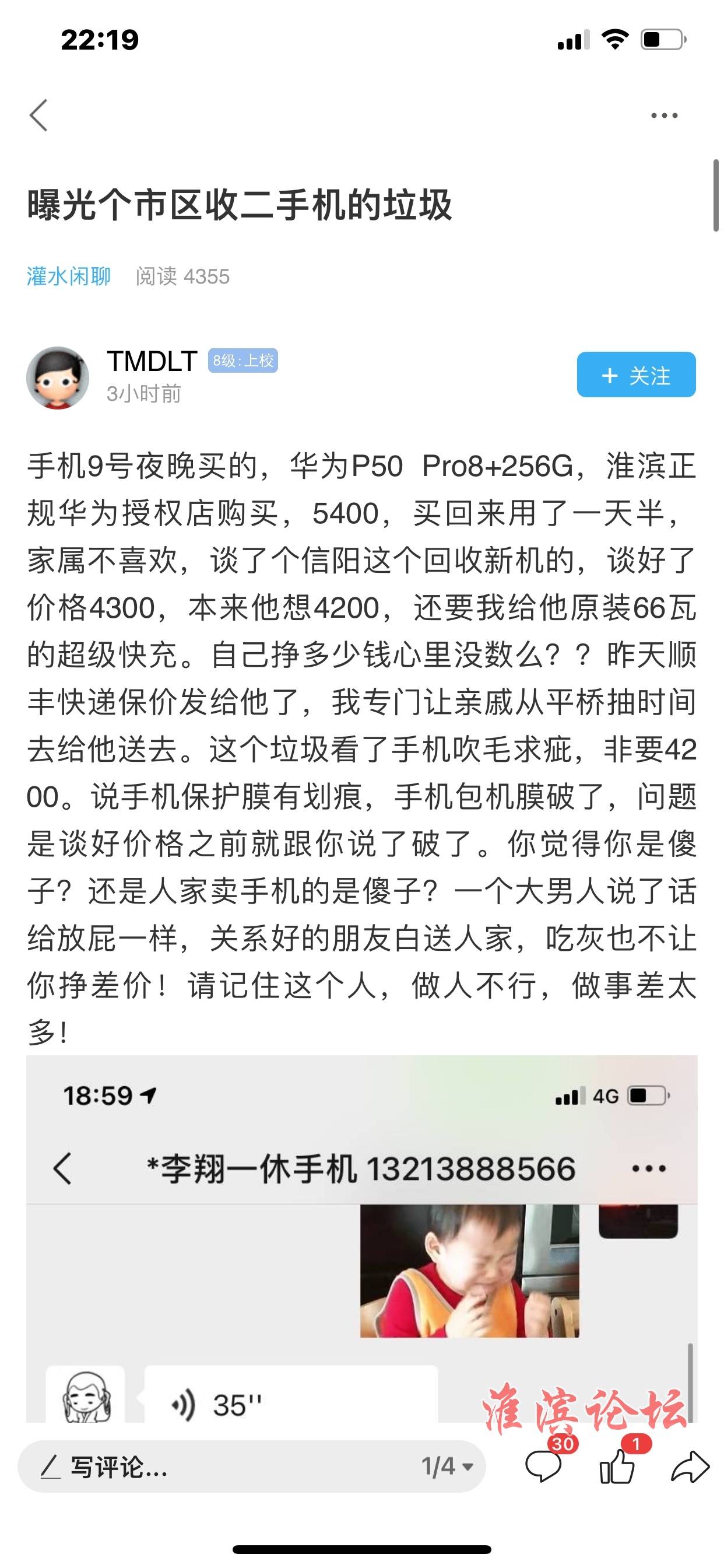This screenshot has height=1568, width=724.
Task: Expand the 1/4 page selector
Action: 447,1466
